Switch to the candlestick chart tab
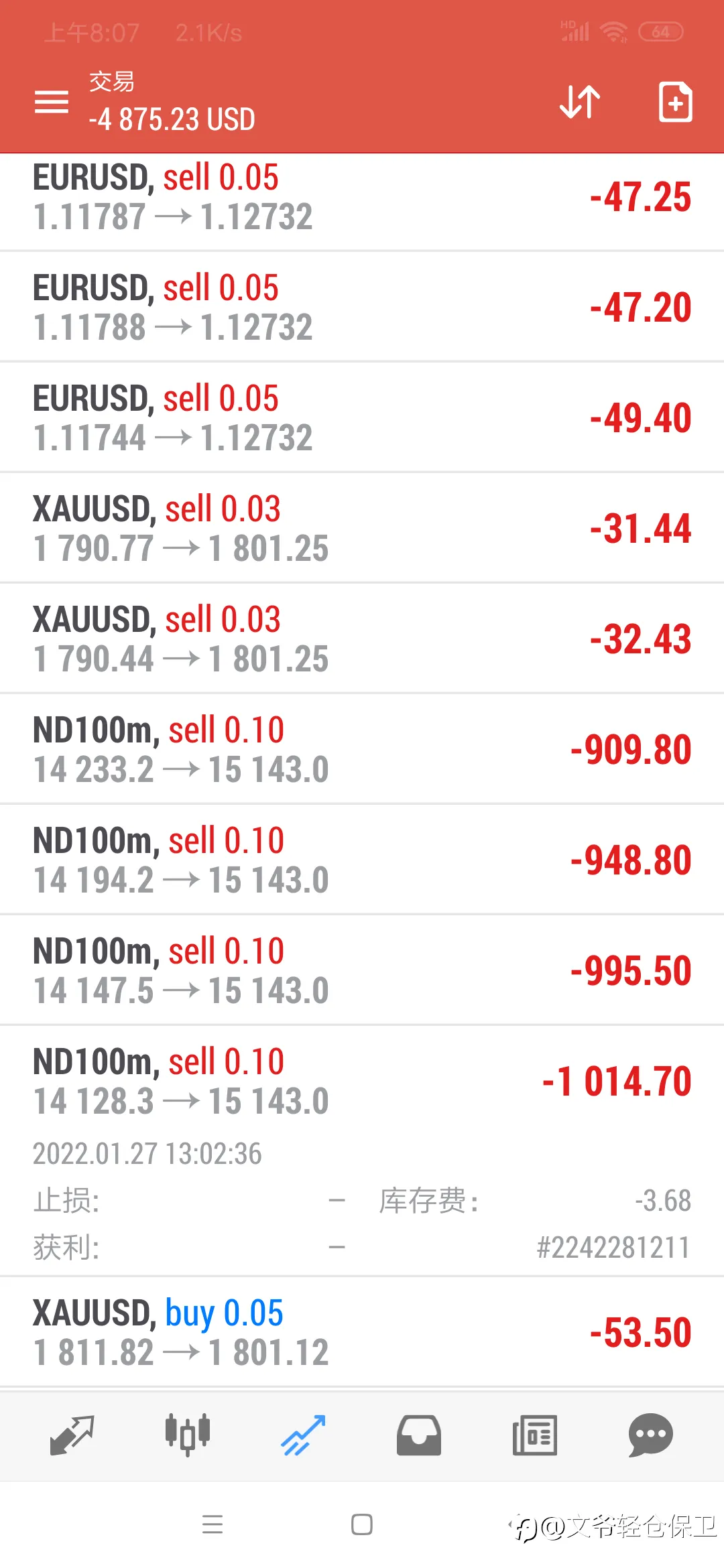 point(188,1435)
